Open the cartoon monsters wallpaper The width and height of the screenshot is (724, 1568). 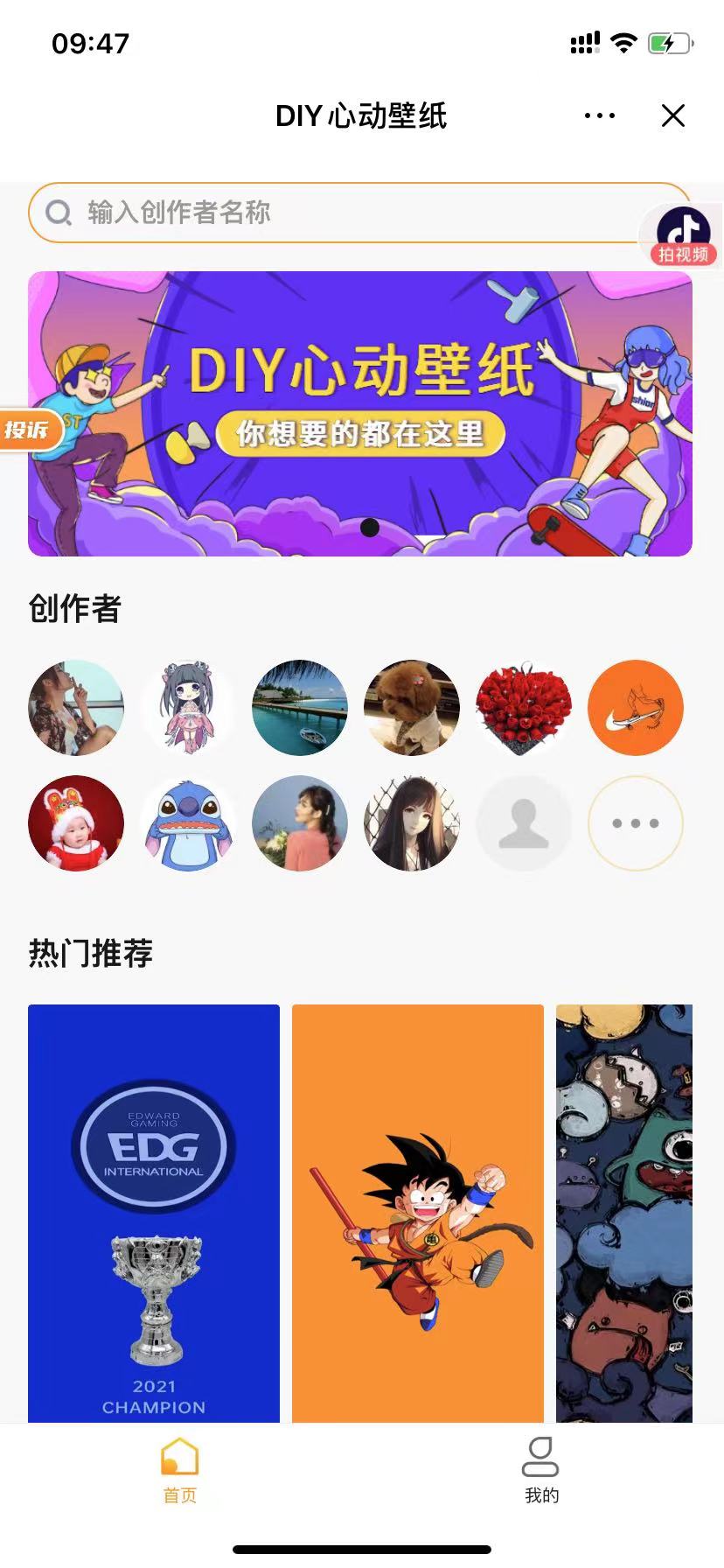pyautogui.click(x=624, y=1212)
